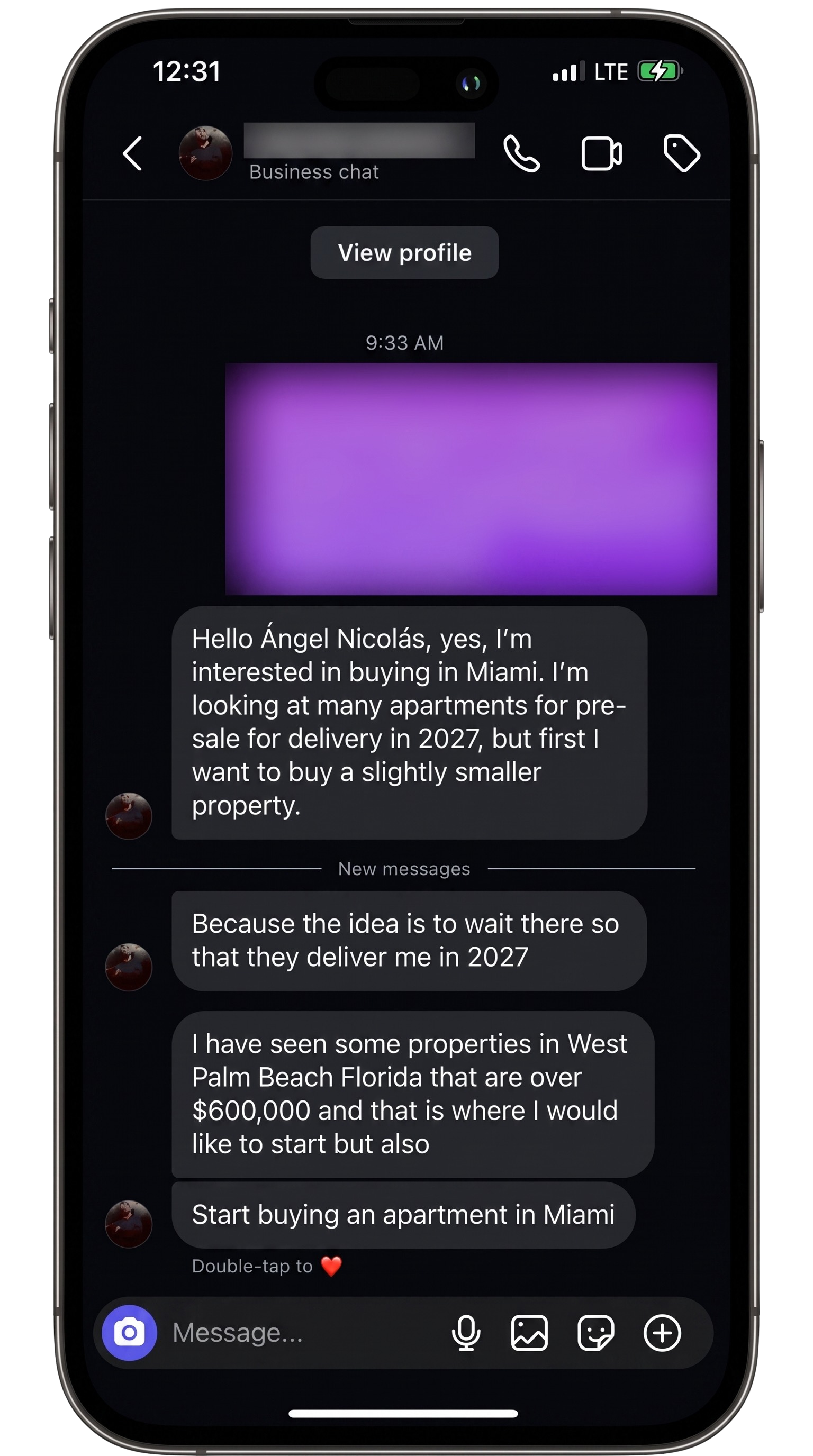Tap the plus icon for more options
This screenshot has height=1456, width=813.
[662, 1333]
